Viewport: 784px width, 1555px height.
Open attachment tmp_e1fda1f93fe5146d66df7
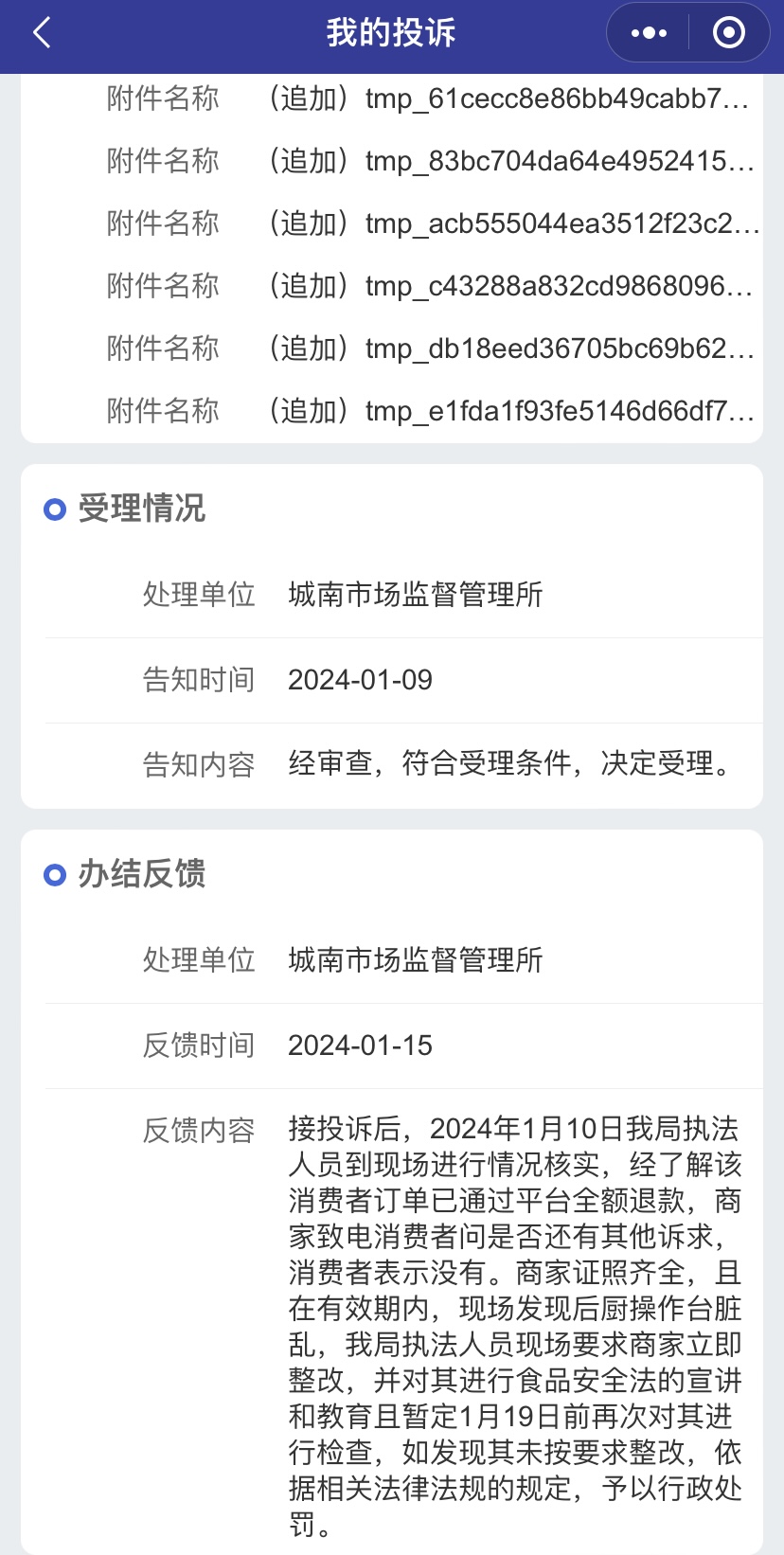tap(511, 411)
